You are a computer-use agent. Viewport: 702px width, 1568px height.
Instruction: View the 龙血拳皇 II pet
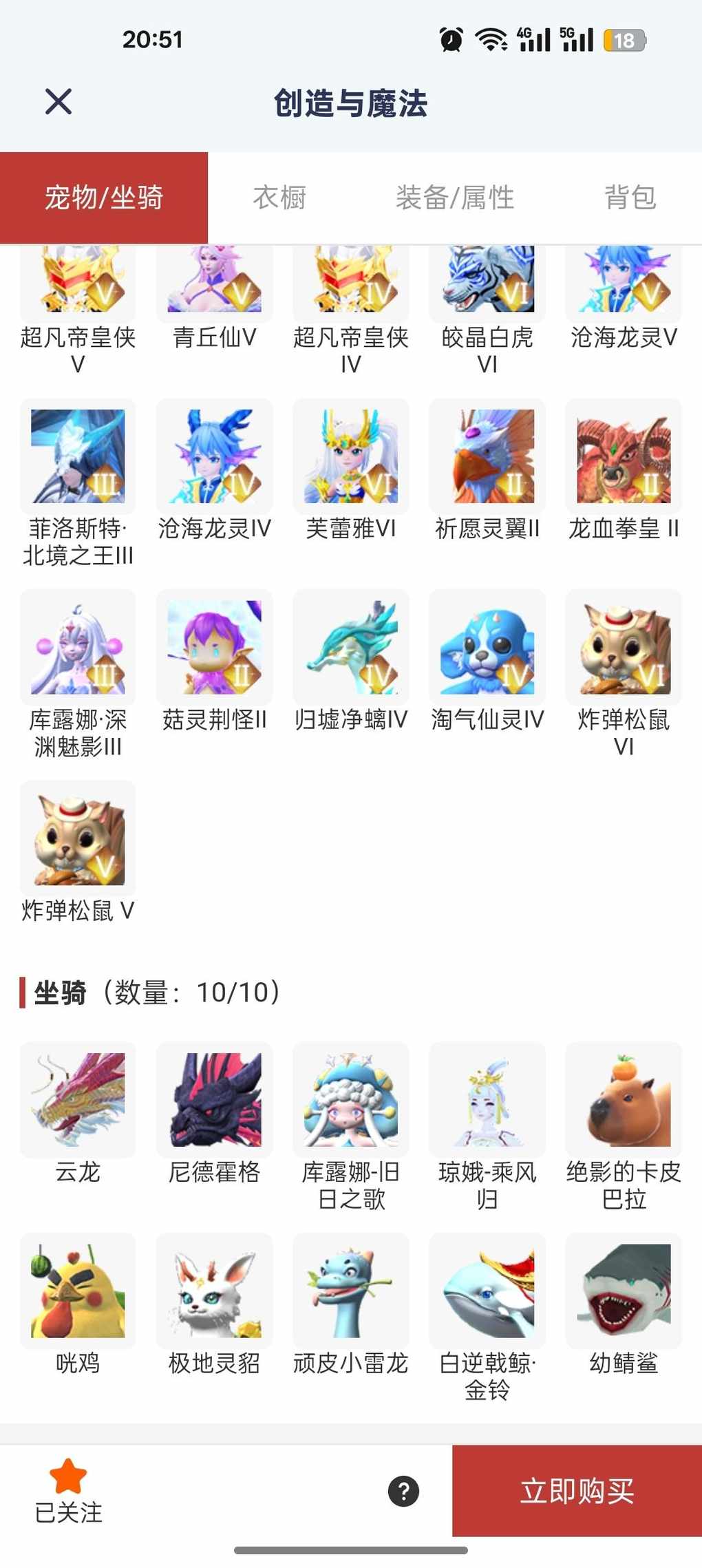point(624,456)
